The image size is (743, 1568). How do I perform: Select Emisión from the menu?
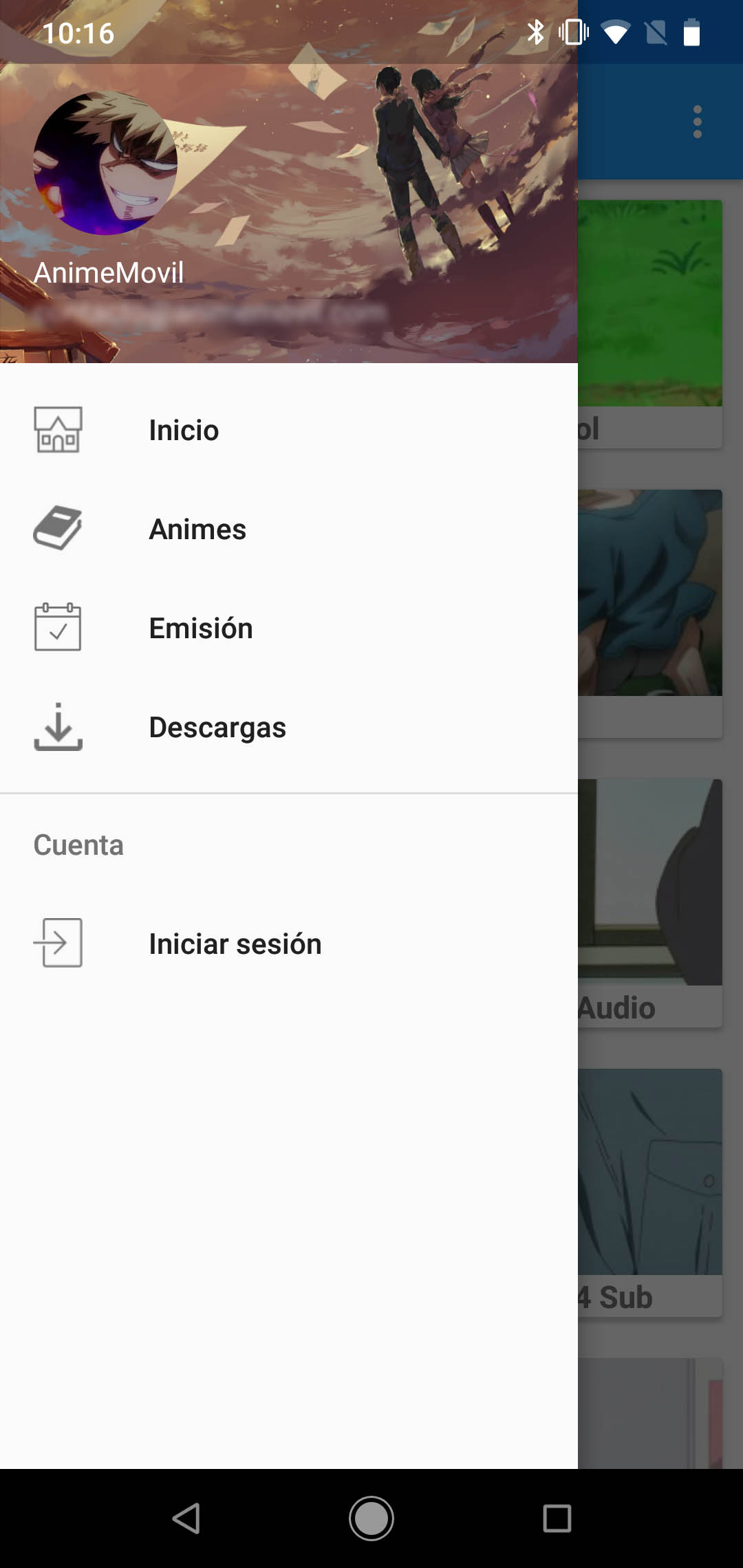201,629
